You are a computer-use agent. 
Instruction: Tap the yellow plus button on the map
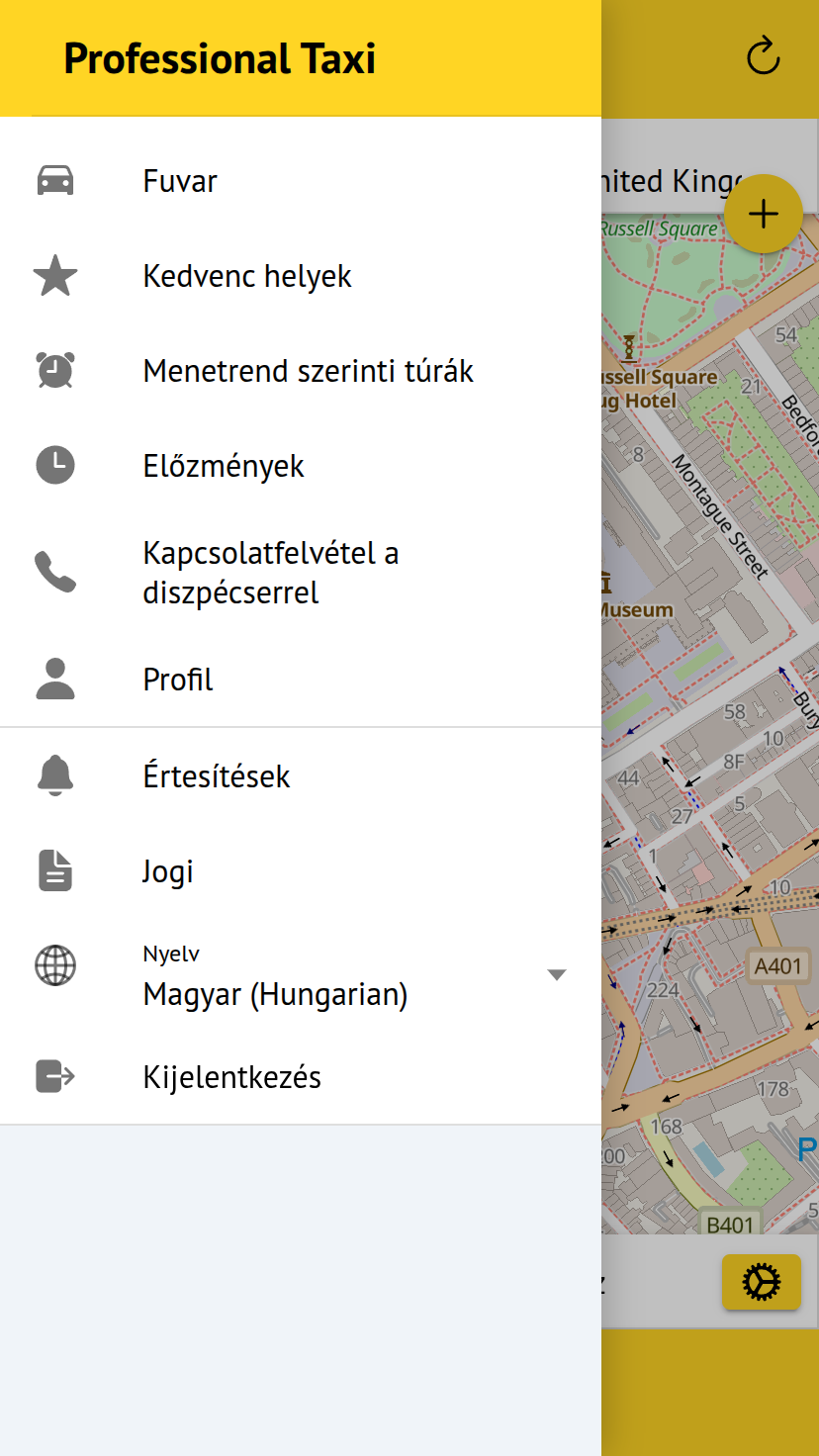(x=763, y=214)
